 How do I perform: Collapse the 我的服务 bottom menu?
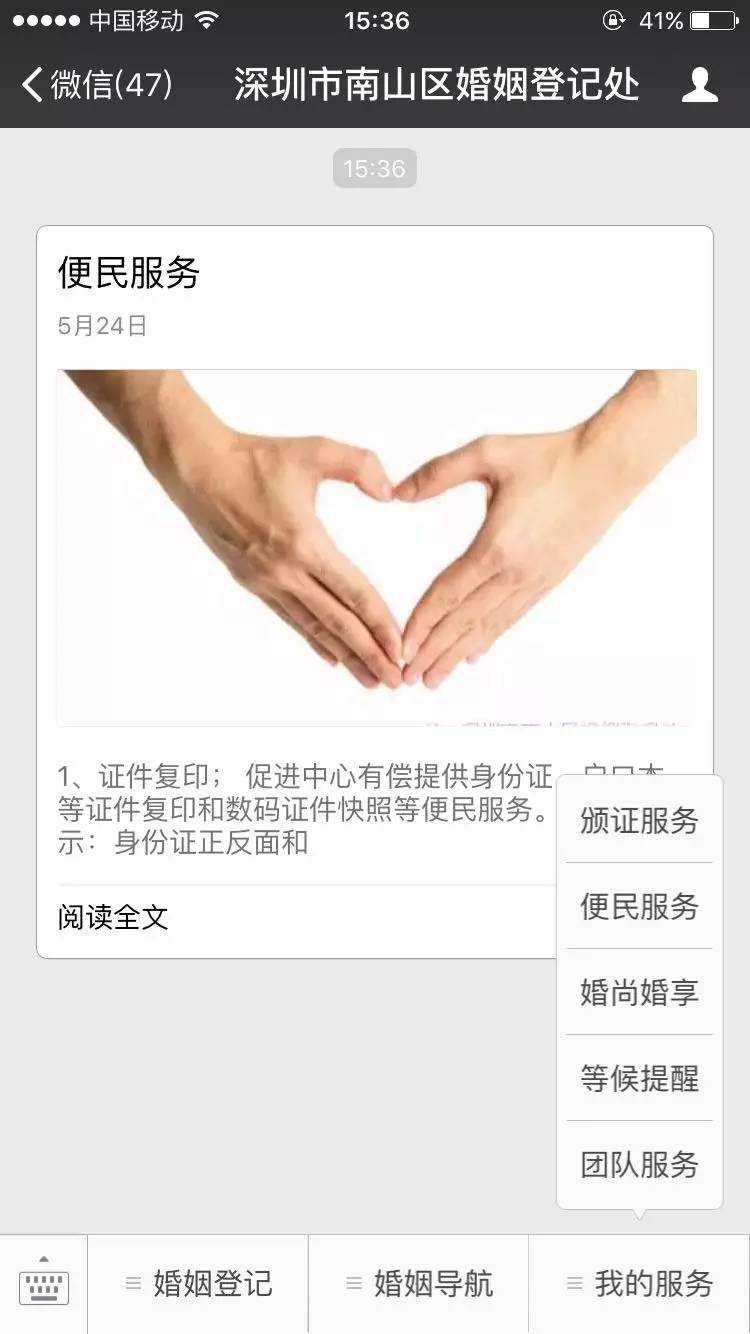(x=639, y=1284)
